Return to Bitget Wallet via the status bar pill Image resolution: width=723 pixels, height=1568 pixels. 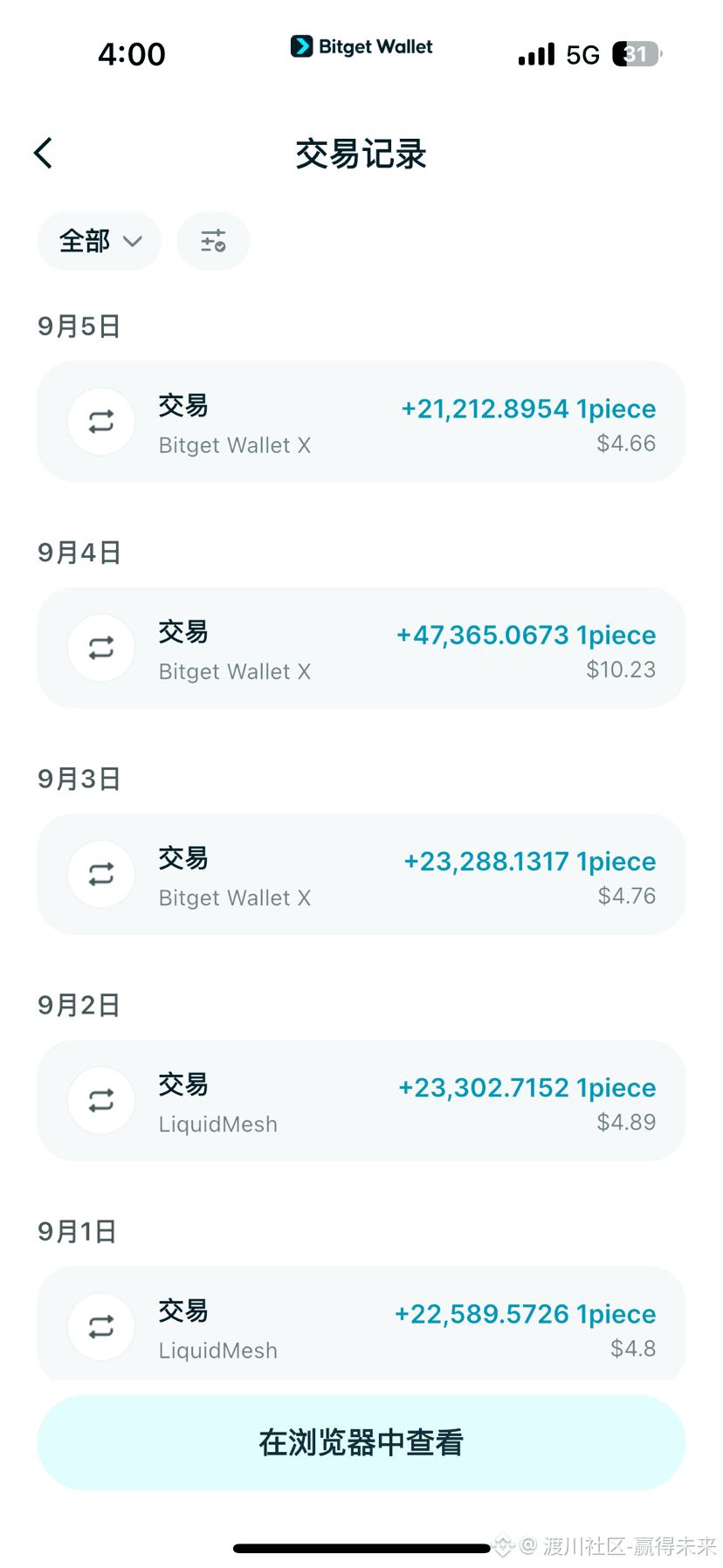pos(361,46)
